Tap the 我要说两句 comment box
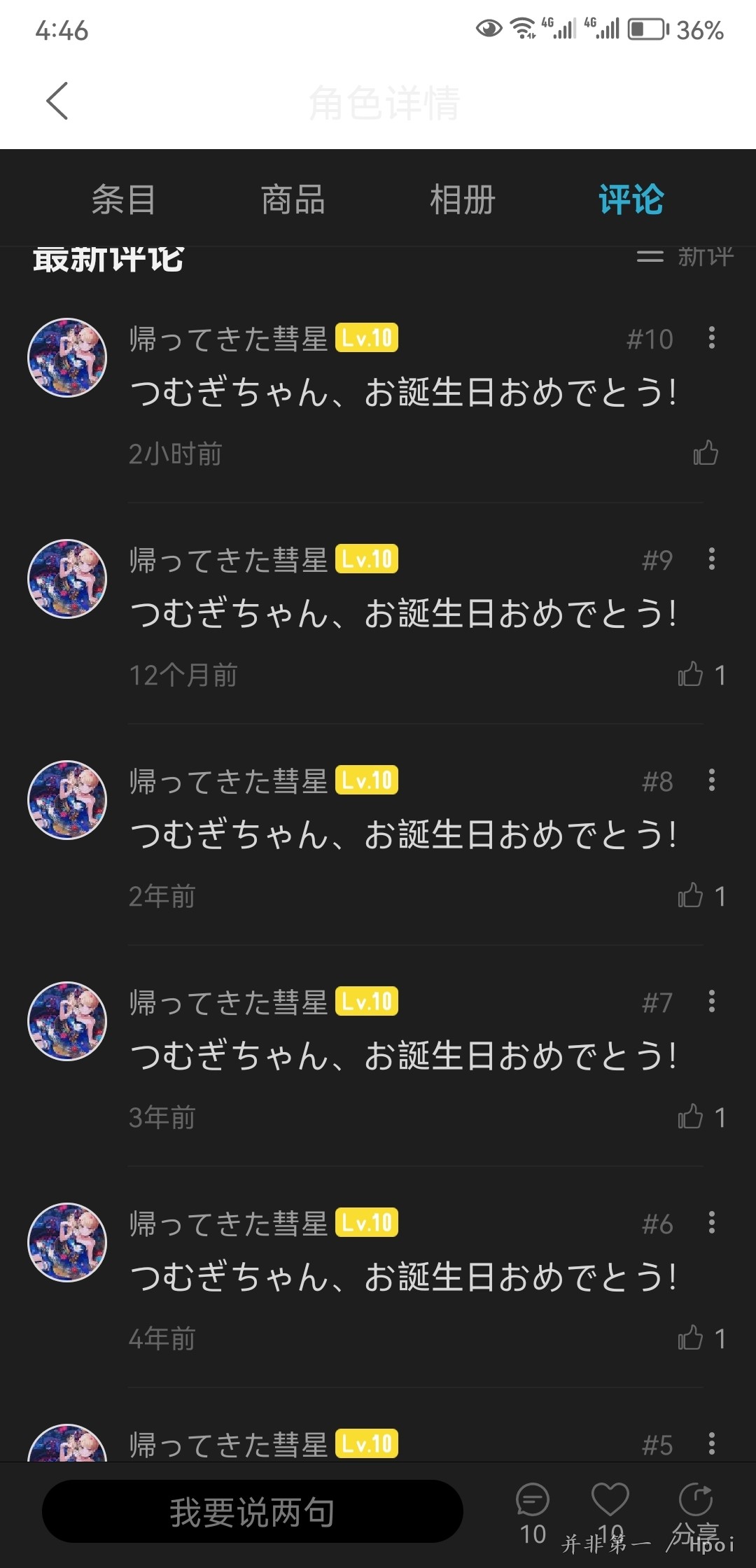 click(x=253, y=1511)
